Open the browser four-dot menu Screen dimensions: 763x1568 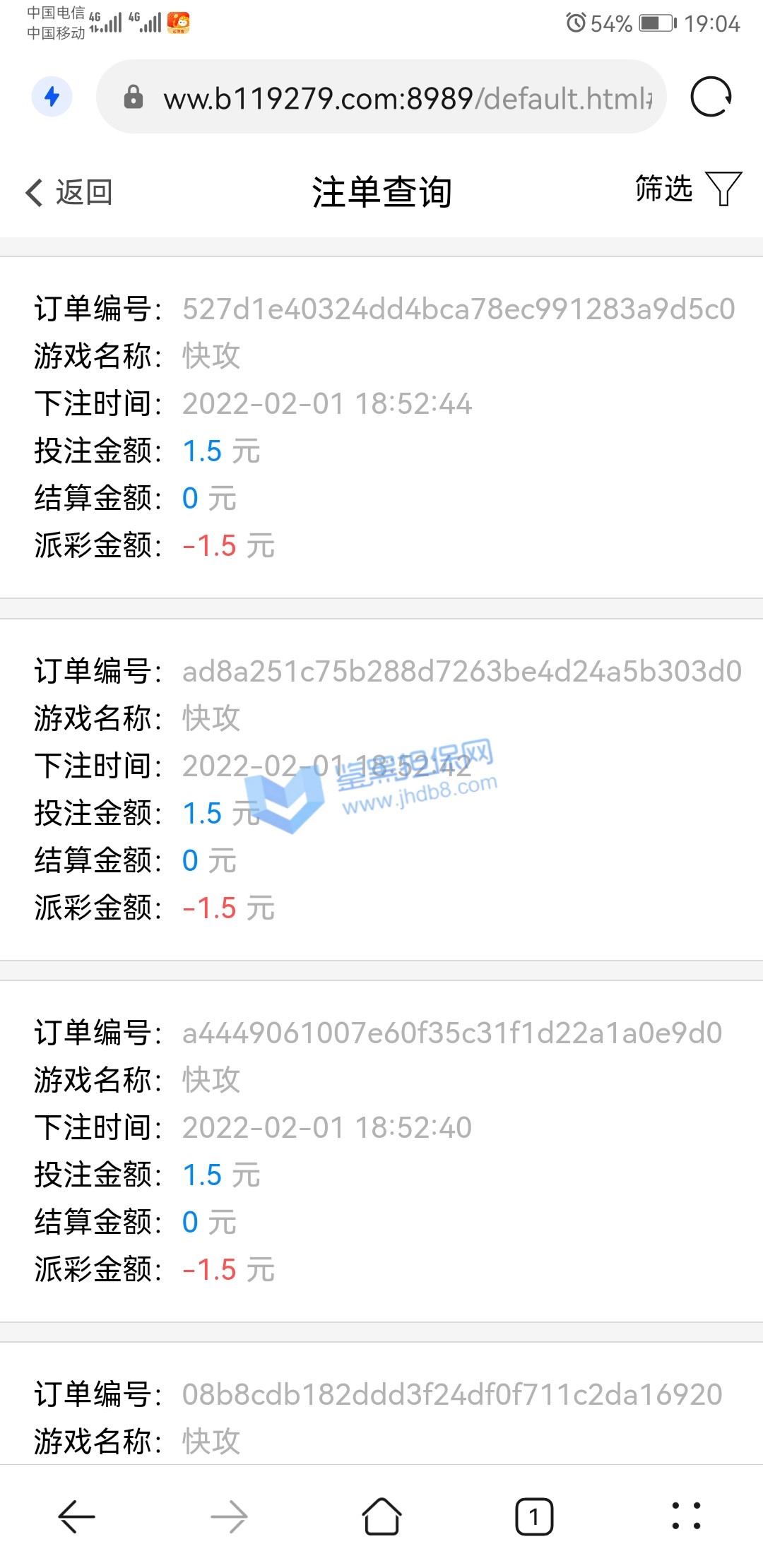coord(686,1516)
